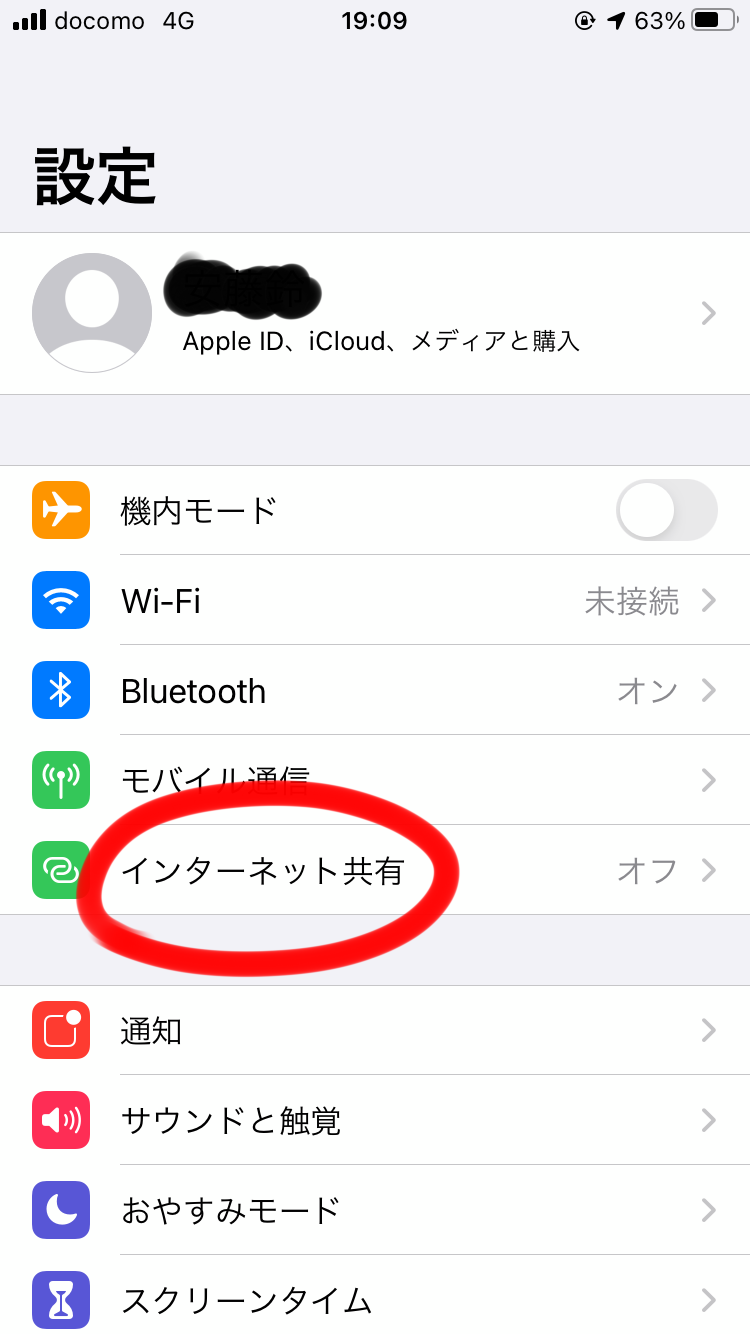Tap the スクリーンタイム settings entry

pyautogui.click(x=375, y=1300)
